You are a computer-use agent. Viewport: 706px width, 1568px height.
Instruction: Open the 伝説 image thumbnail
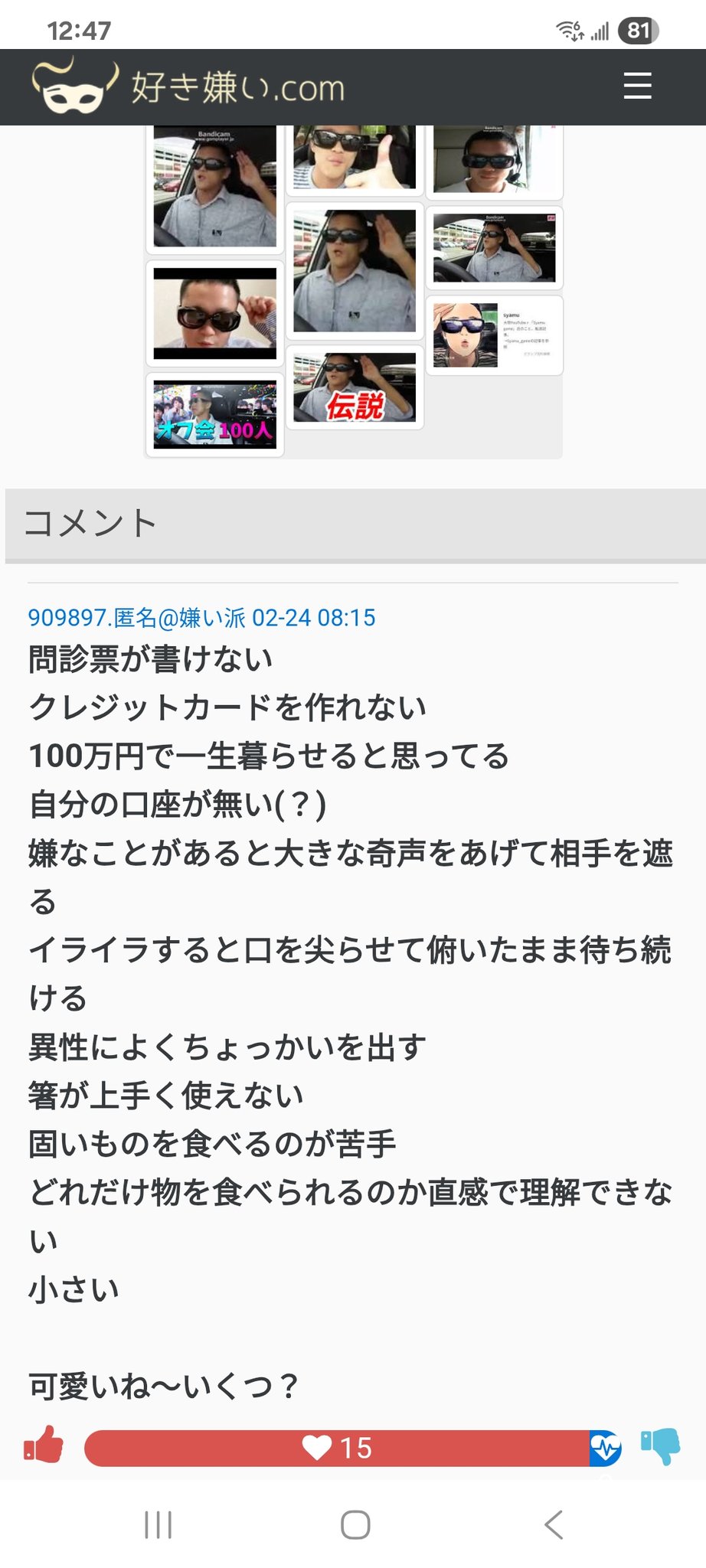355,387
